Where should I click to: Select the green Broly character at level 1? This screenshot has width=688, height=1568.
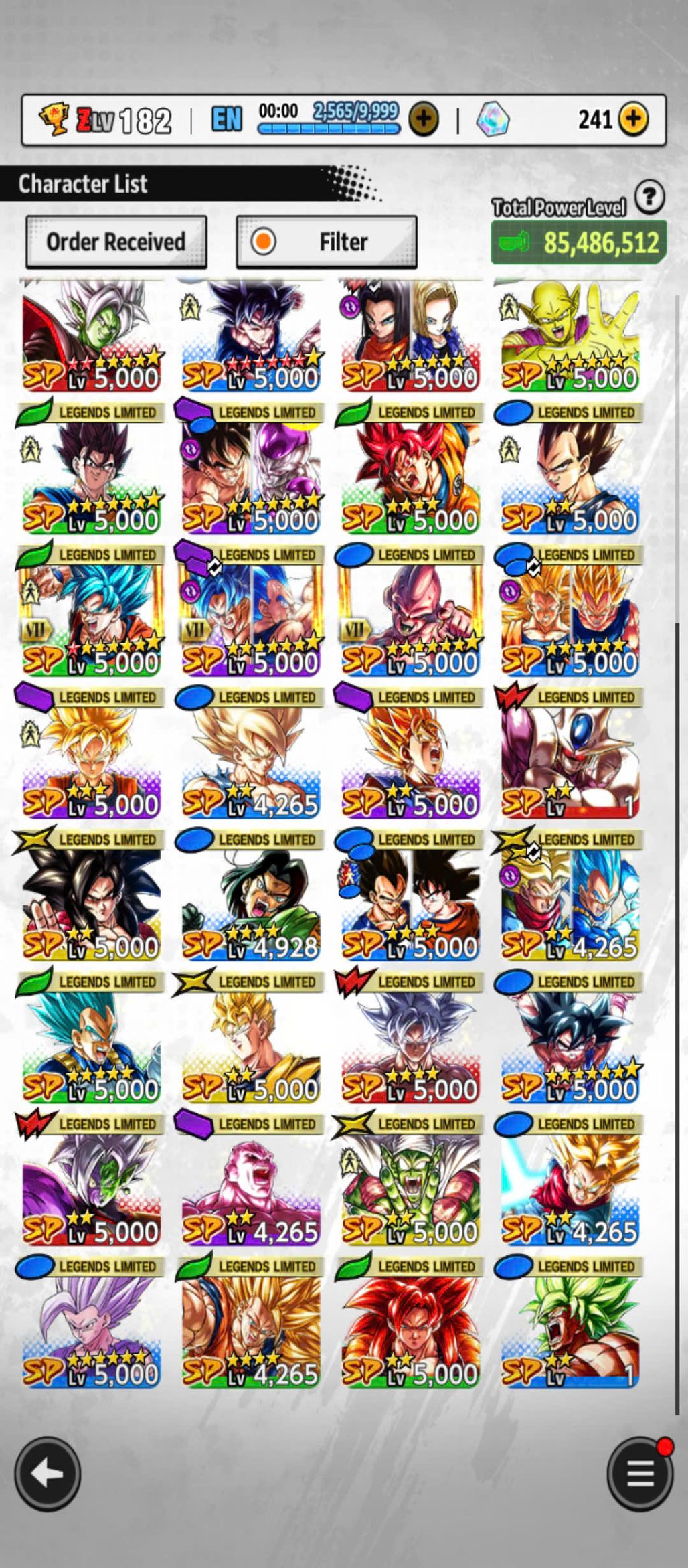coord(570,1329)
